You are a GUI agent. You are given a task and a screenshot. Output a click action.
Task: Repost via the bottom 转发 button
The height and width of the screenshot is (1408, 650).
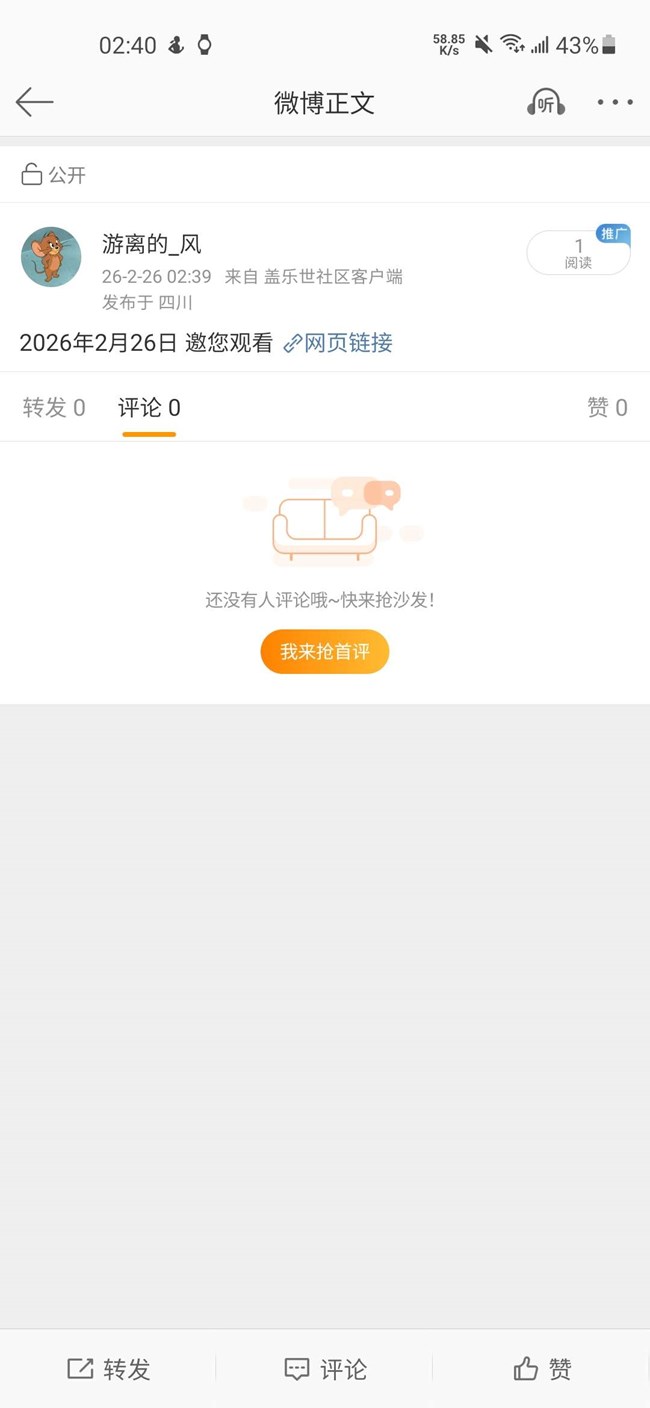pos(109,1369)
